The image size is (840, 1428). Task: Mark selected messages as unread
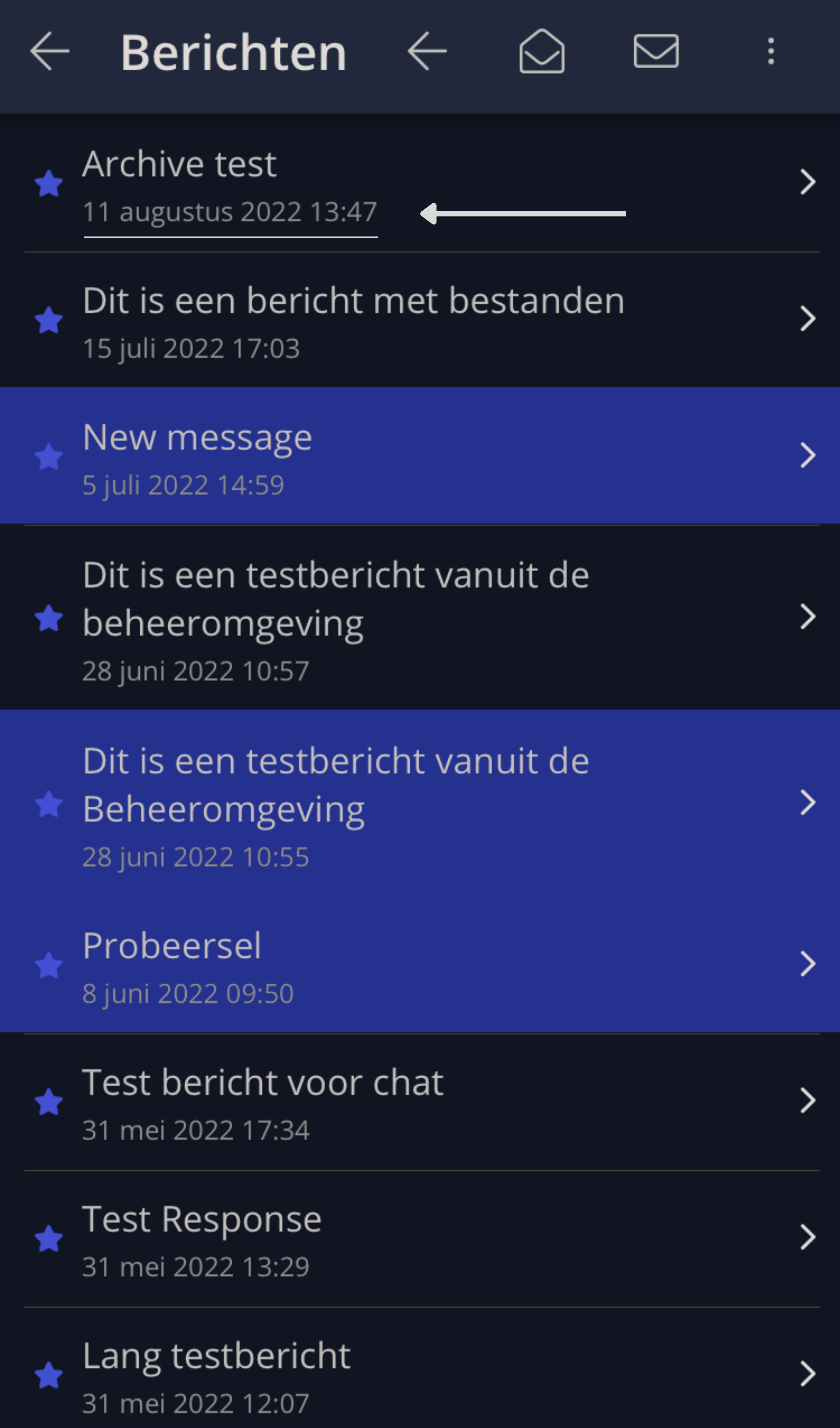[x=656, y=51]
